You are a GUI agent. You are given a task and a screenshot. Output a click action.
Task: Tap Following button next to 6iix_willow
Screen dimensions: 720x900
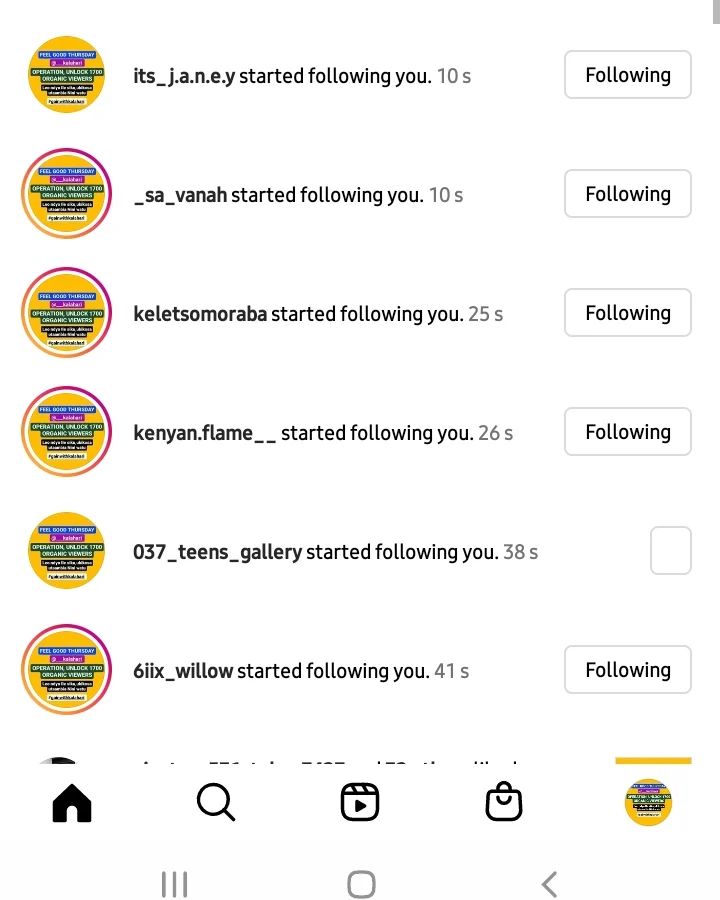click(x=627, y=670)
